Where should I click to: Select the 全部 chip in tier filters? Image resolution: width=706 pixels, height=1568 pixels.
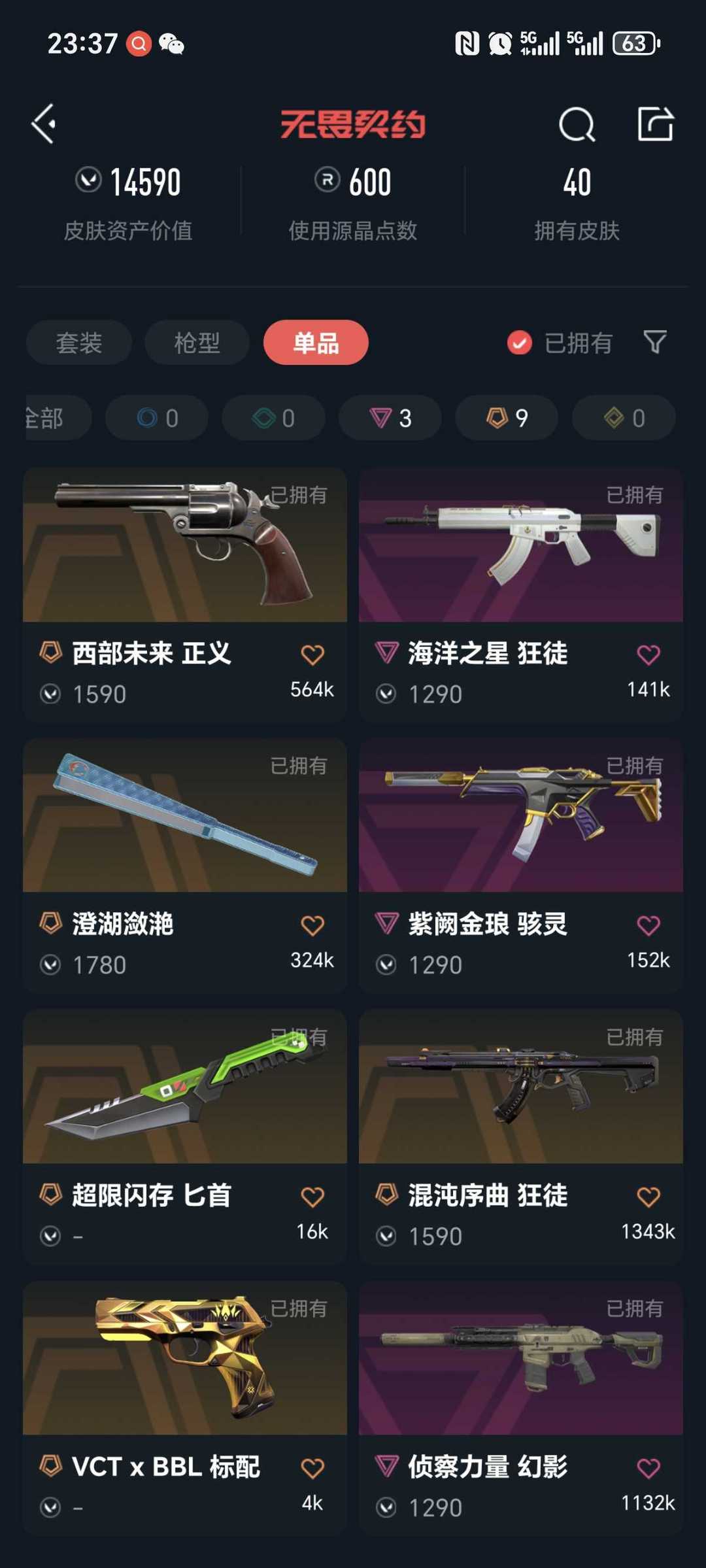point(58,418)
